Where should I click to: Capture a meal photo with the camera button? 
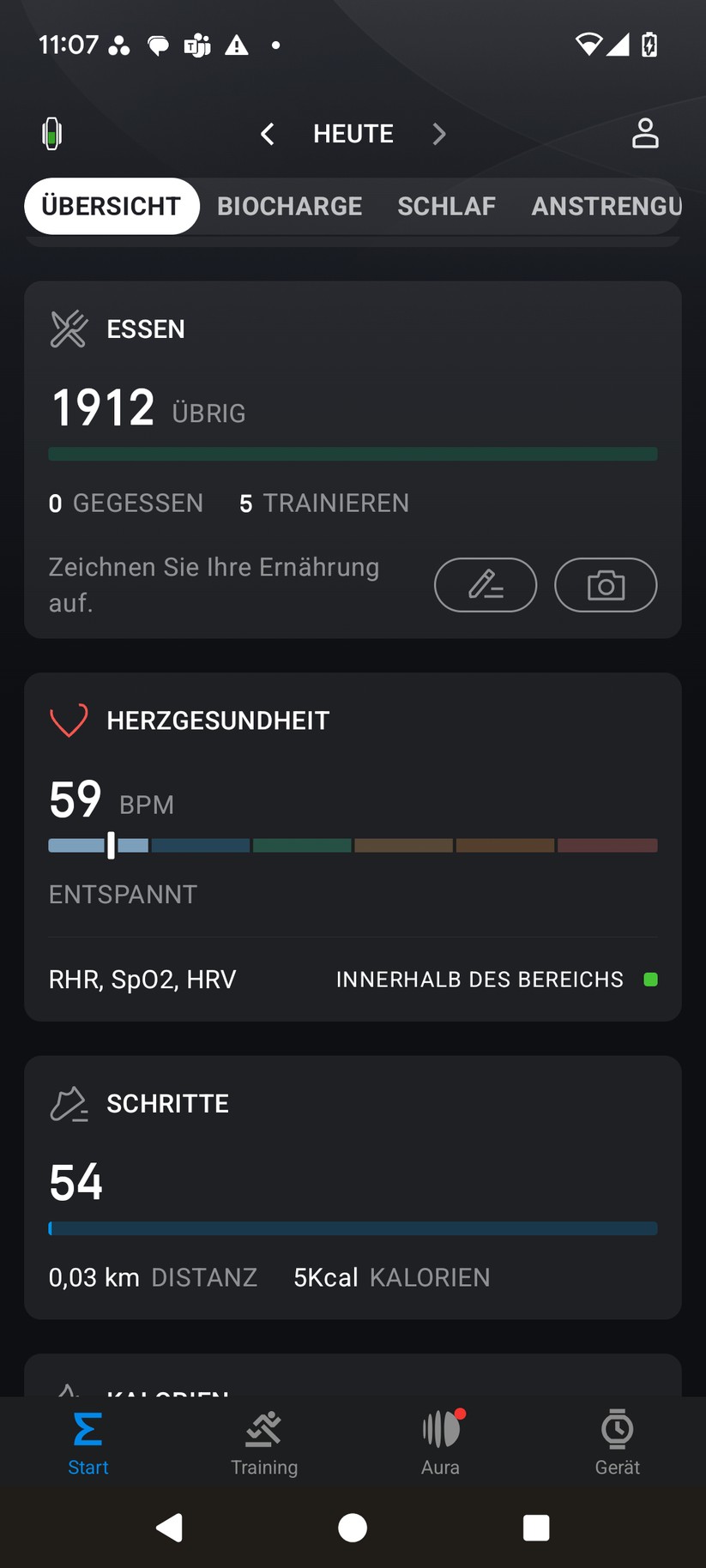(x=606, y=585)
